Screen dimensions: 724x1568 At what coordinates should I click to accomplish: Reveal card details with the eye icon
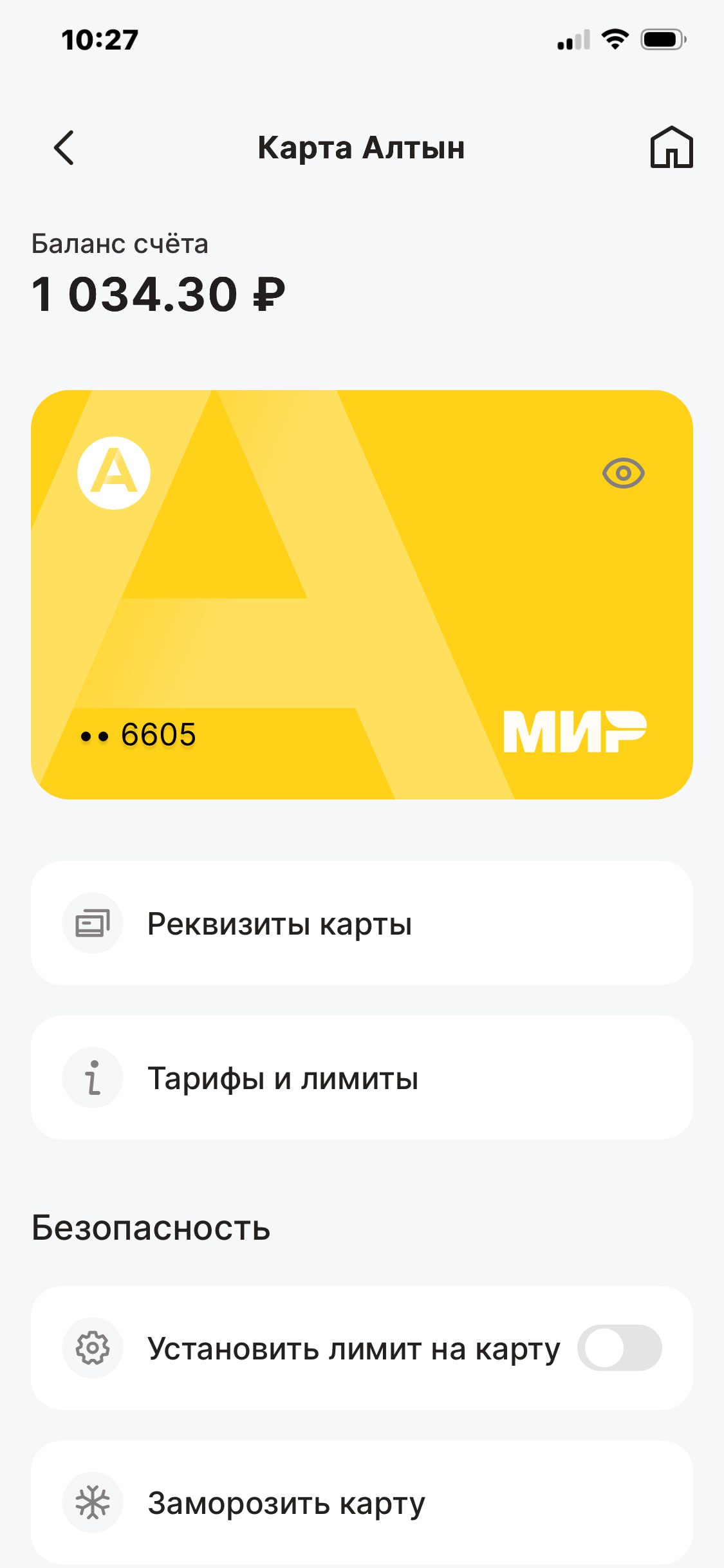623,474
